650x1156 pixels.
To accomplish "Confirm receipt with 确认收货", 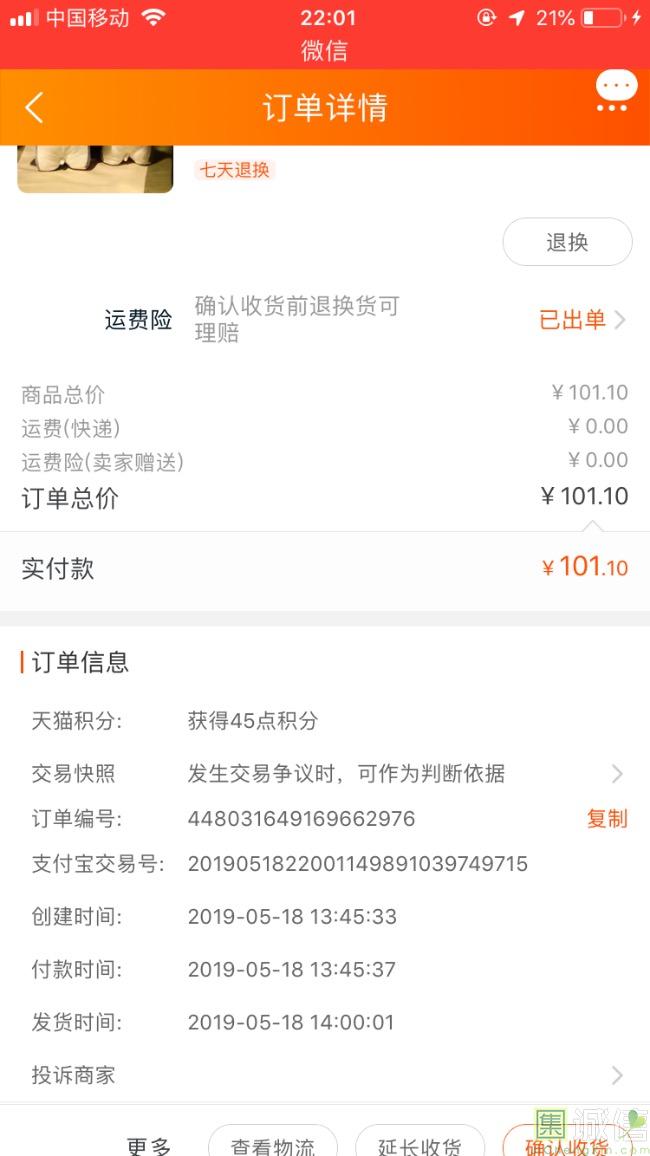I will (566, 1143).
